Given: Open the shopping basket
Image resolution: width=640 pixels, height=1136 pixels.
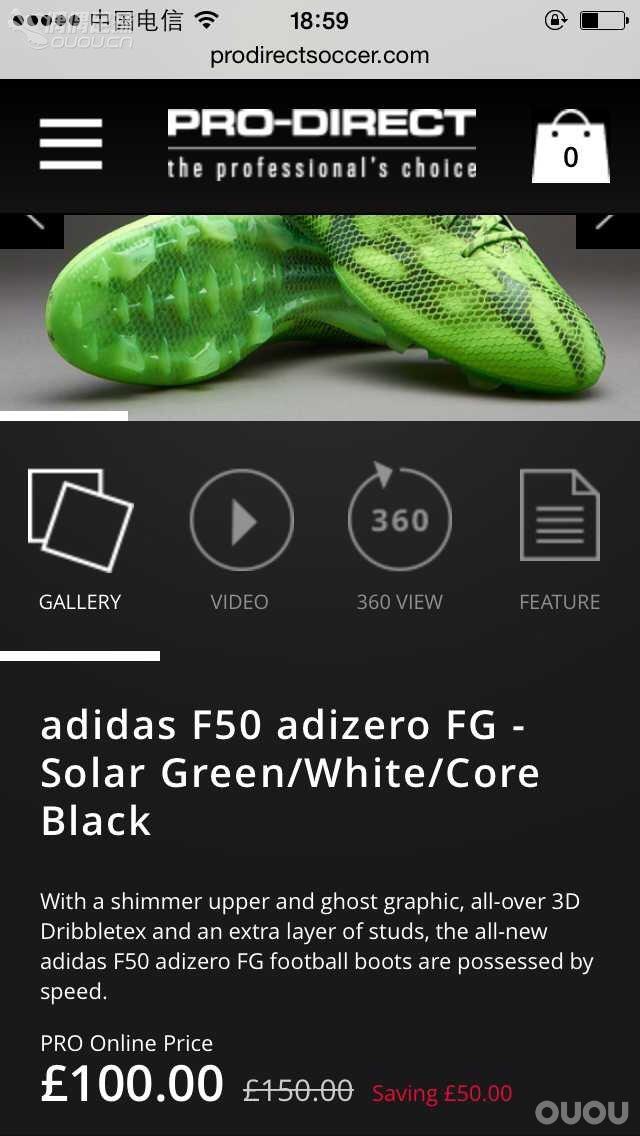Looking at the screenshot, I should [570, 148].
